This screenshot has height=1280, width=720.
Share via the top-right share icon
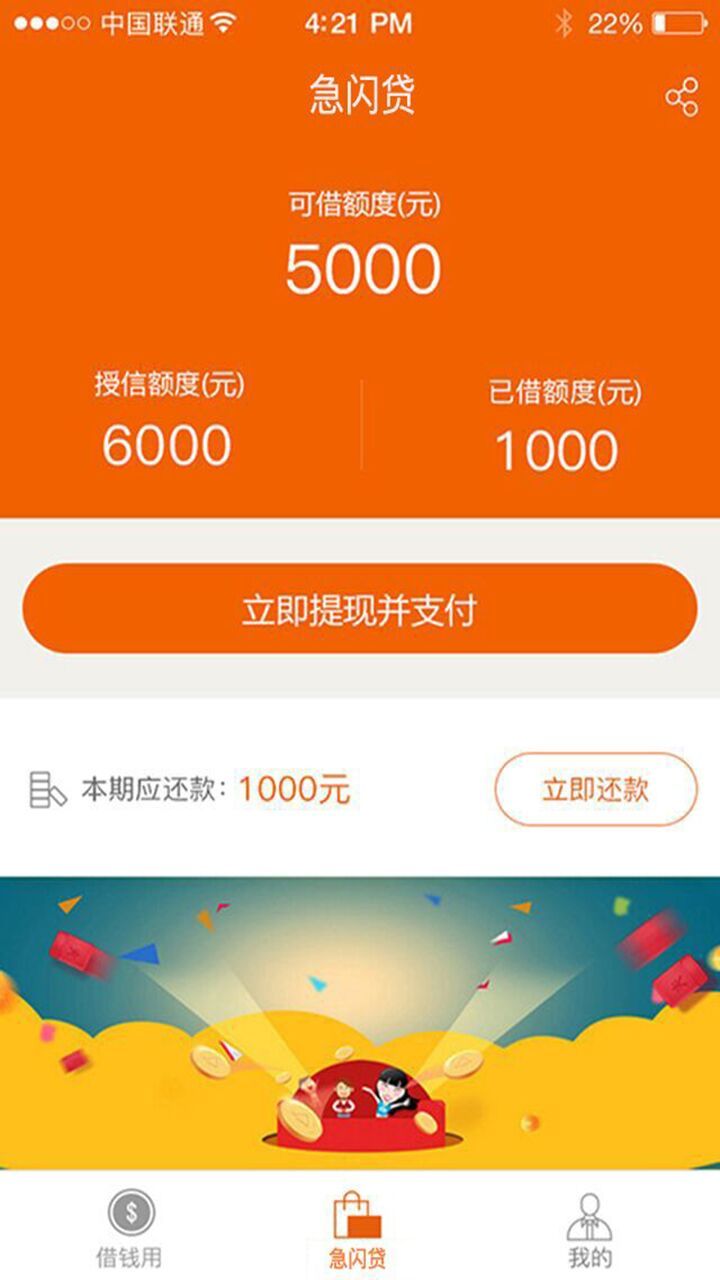coord(682,98)
